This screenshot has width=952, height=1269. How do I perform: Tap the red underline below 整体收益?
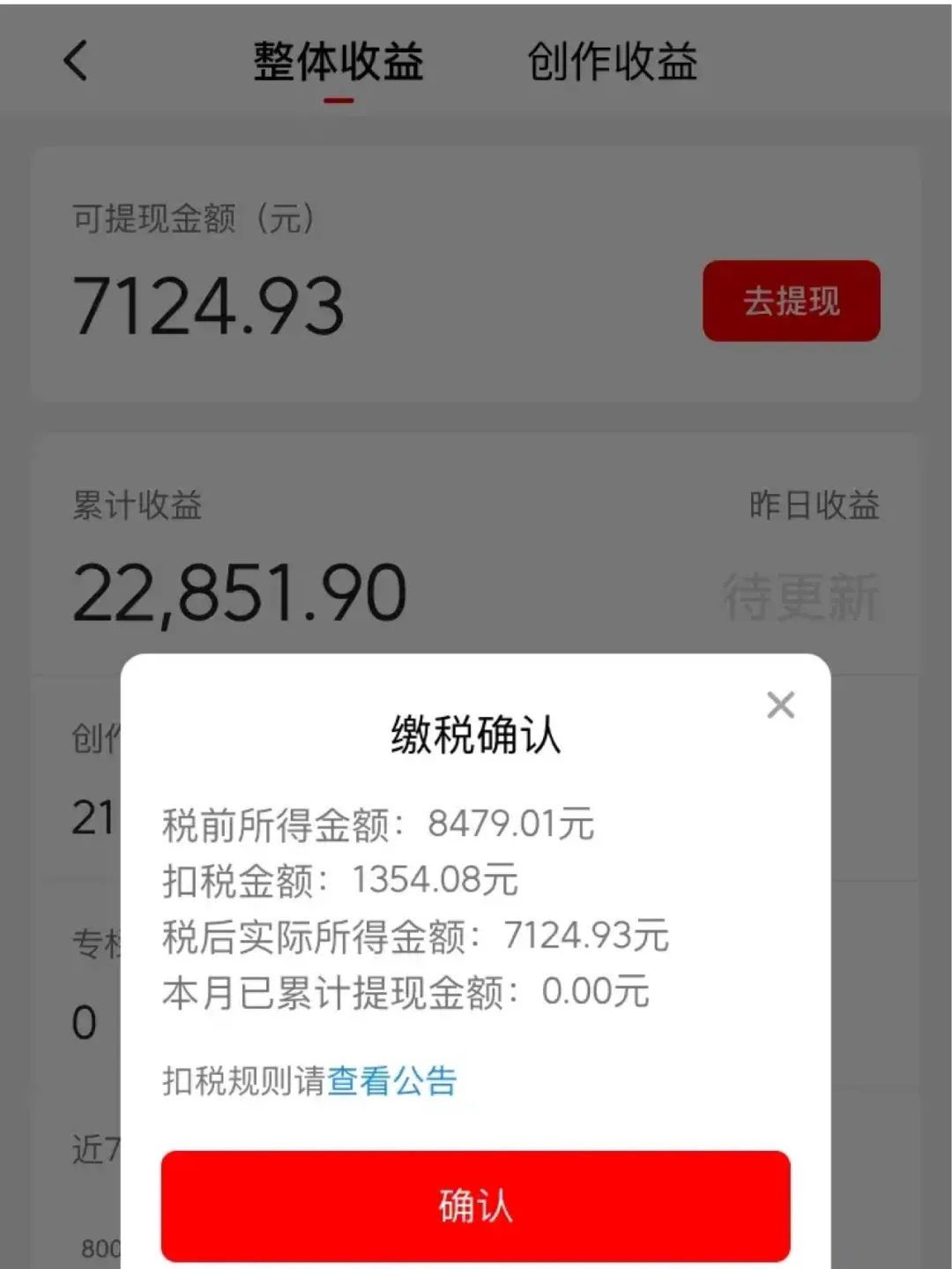click(338, 101)
